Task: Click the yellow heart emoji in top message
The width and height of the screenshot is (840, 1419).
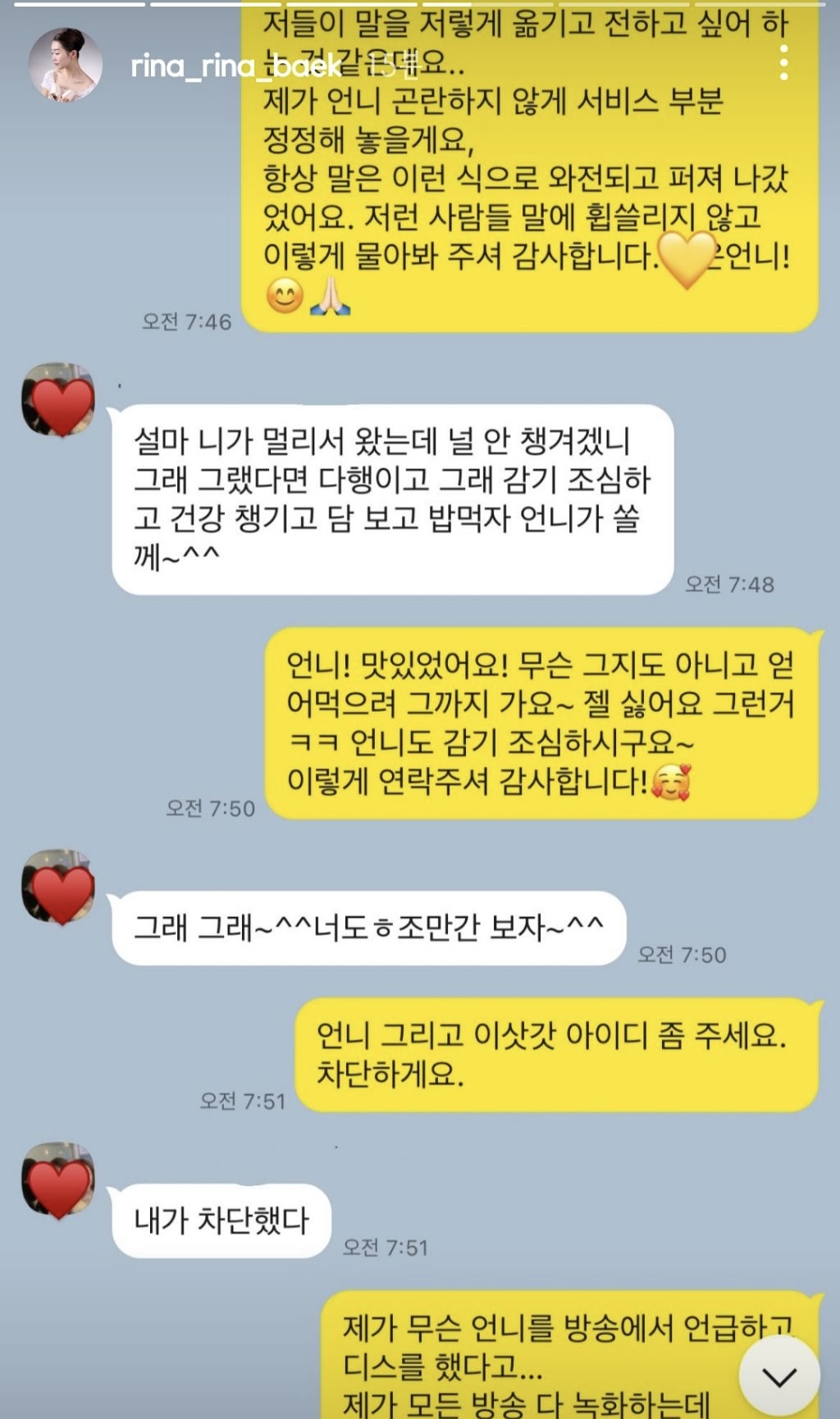Action: 686,258
